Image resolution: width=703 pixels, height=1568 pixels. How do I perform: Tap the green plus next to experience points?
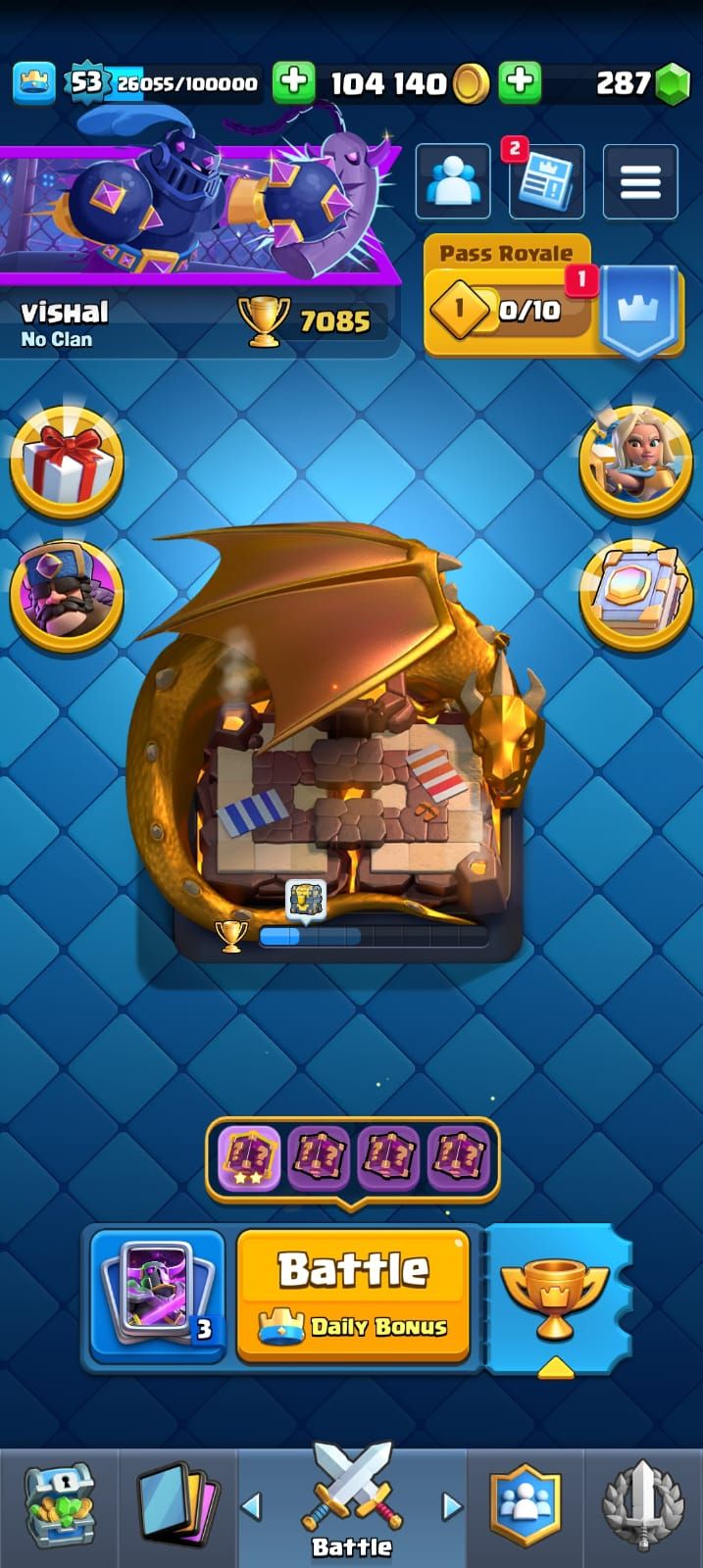(x=293, y=82)
